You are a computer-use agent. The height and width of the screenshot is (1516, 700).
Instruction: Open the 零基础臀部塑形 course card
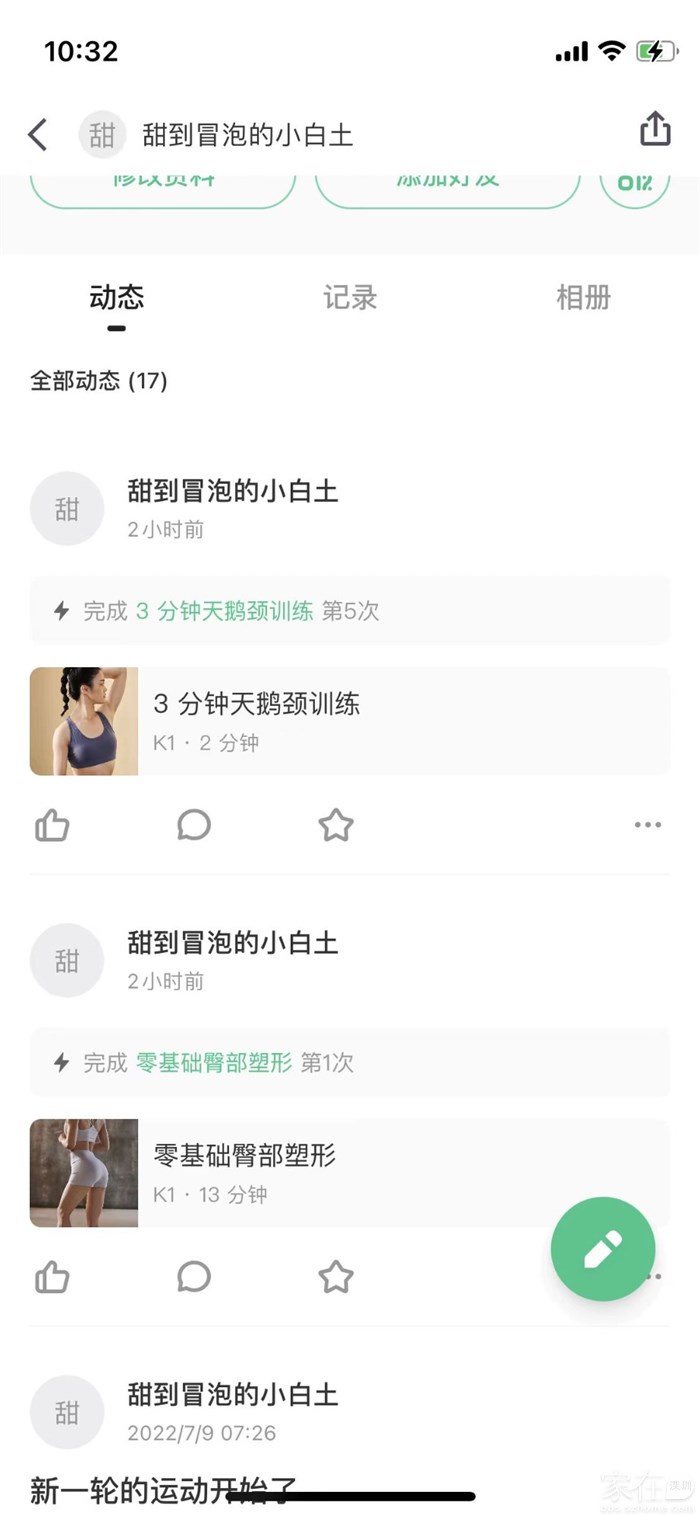[350, 1173]
